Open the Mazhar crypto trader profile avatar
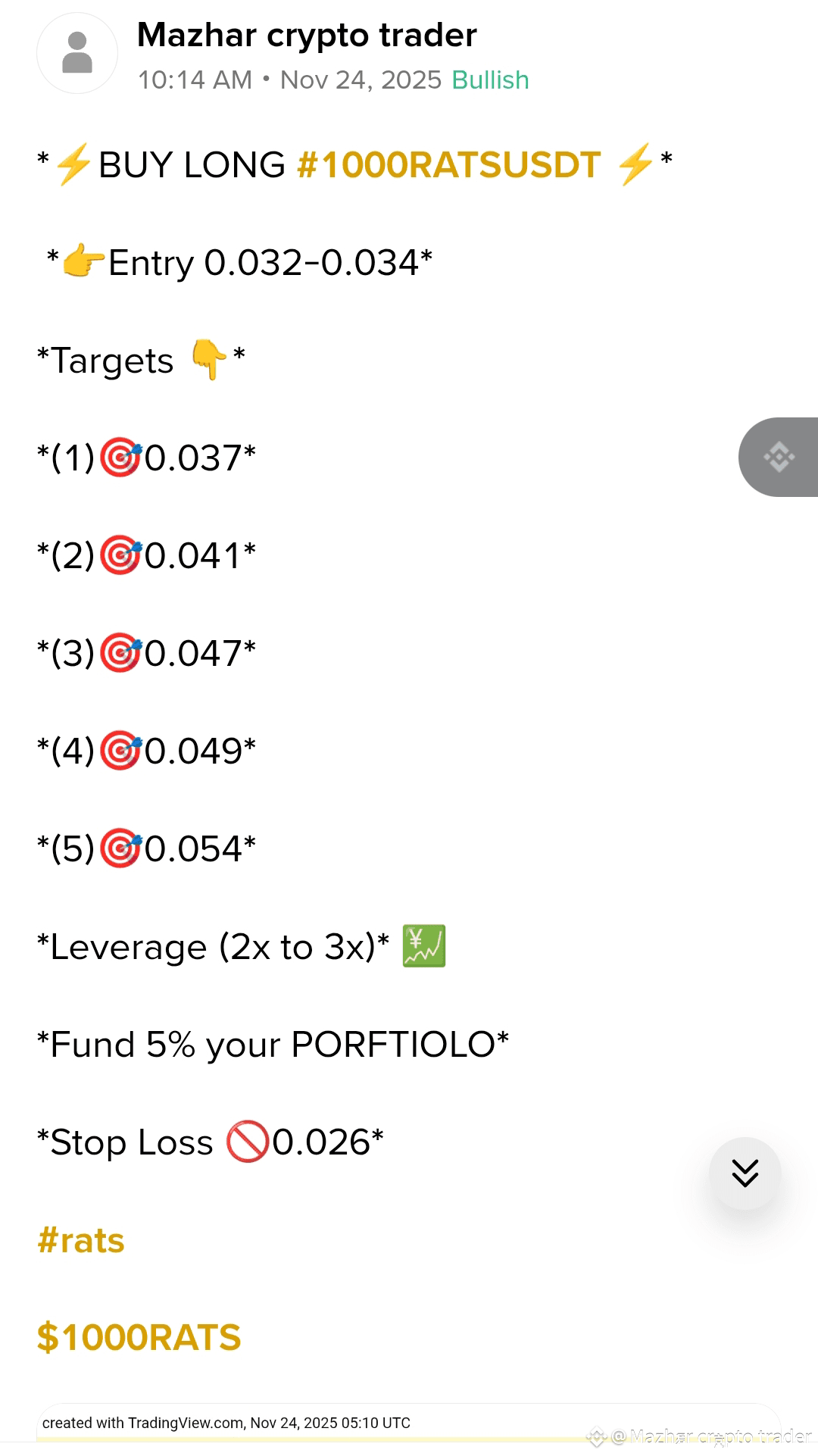 click(x=76, y=52)
